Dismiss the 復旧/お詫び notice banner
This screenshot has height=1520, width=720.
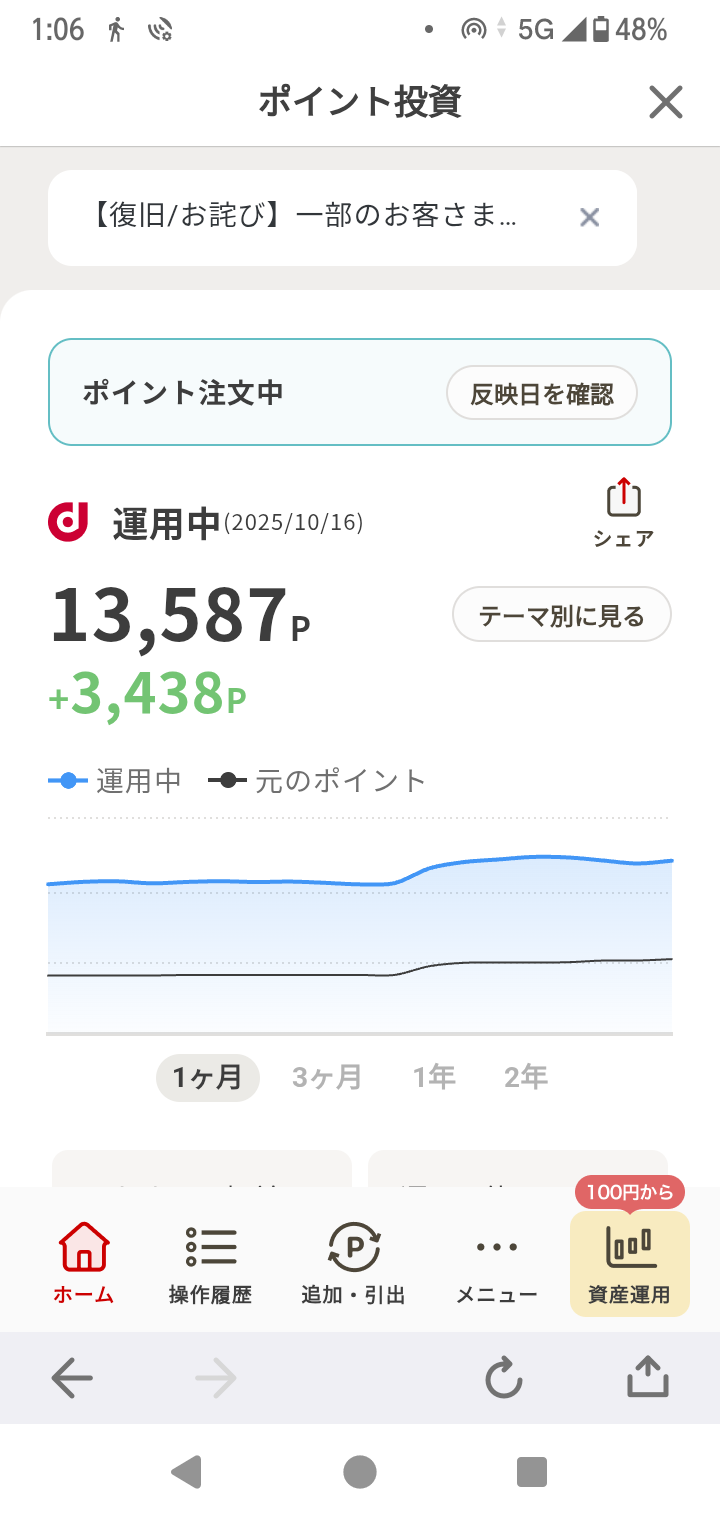(590, 217)
